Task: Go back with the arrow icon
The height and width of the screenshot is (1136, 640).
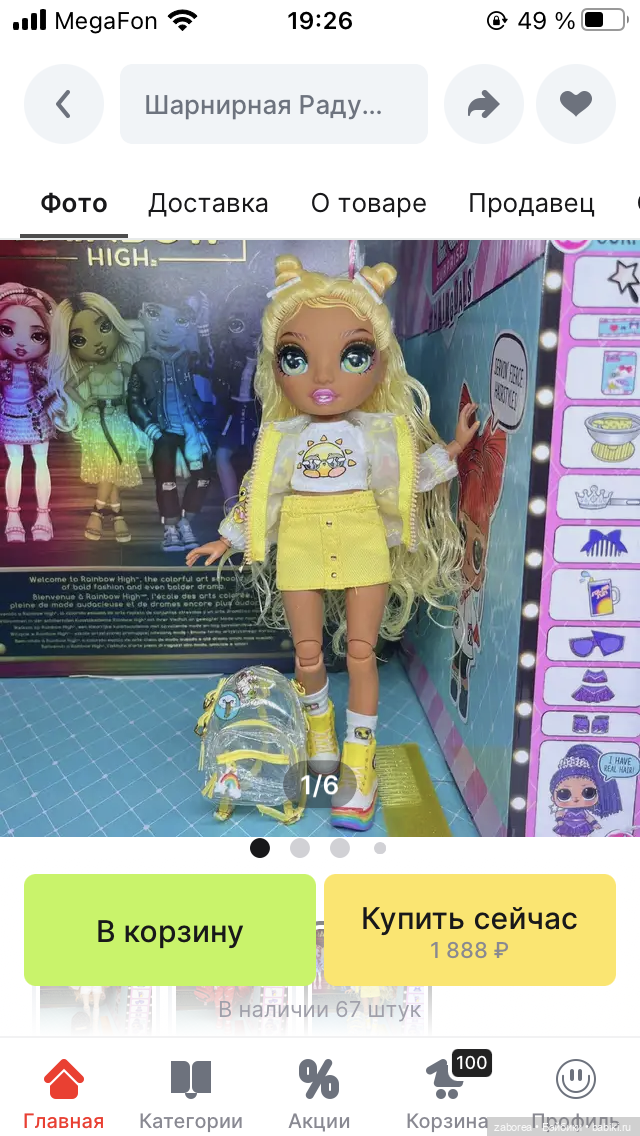Action: tap(64, 104)
